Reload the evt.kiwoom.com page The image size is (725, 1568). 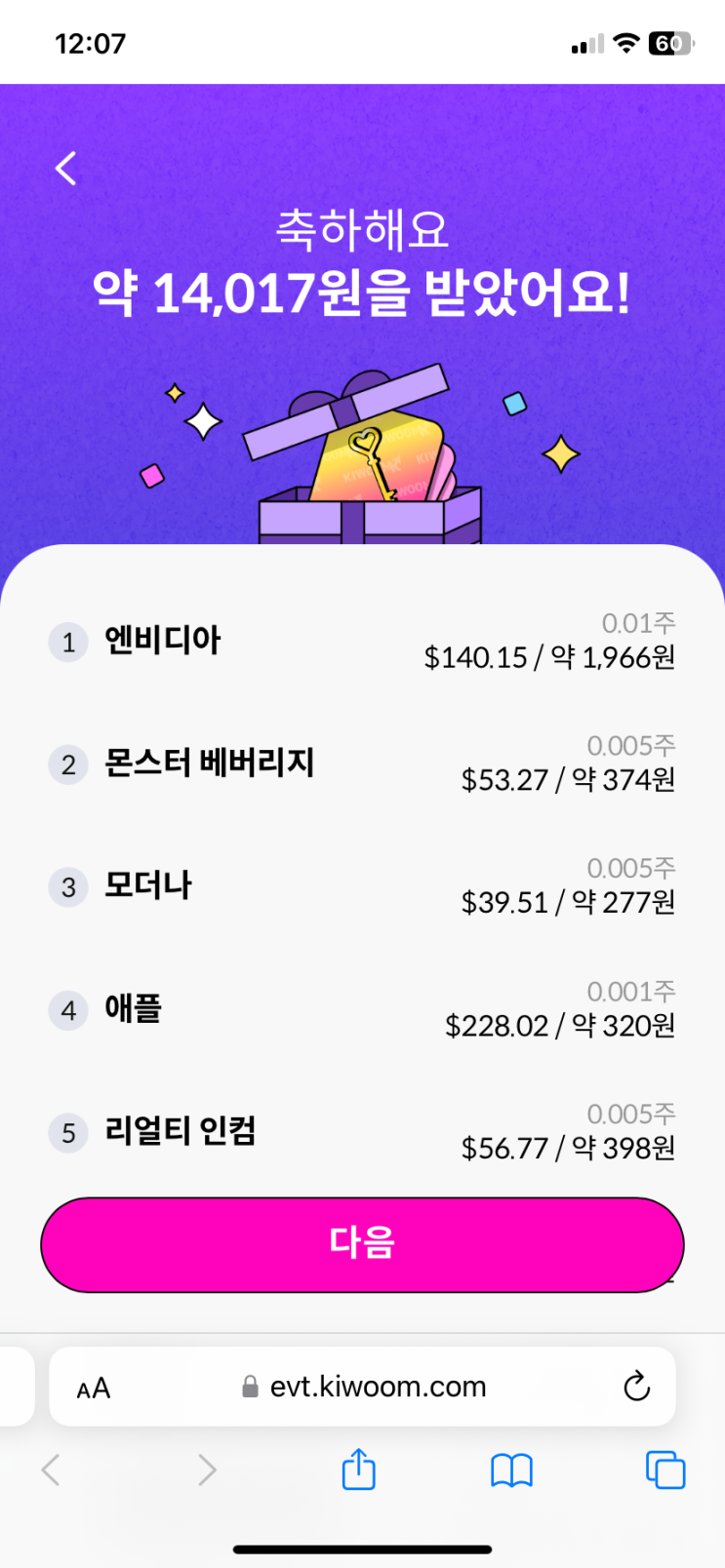(x=636, y=1386)
